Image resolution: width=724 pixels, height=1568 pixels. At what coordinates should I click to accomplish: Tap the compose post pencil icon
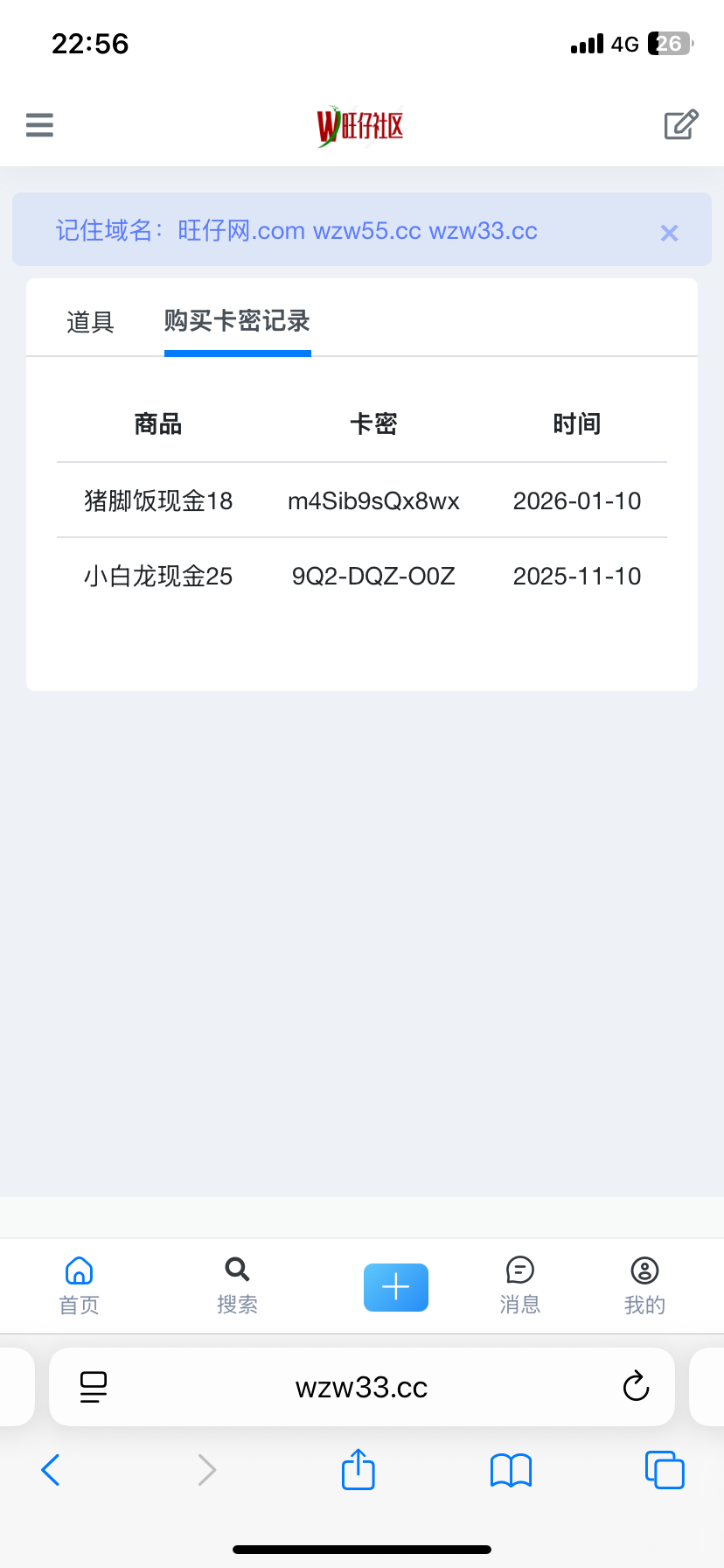pos(681,125)
